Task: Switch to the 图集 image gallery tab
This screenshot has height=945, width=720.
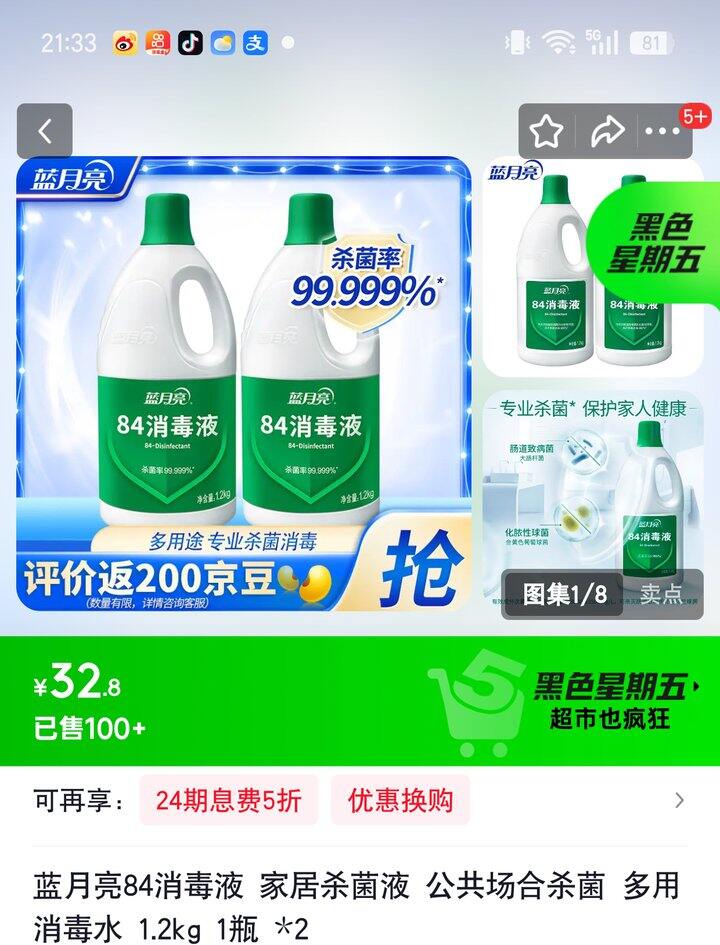Action: [x=563, y=595]
